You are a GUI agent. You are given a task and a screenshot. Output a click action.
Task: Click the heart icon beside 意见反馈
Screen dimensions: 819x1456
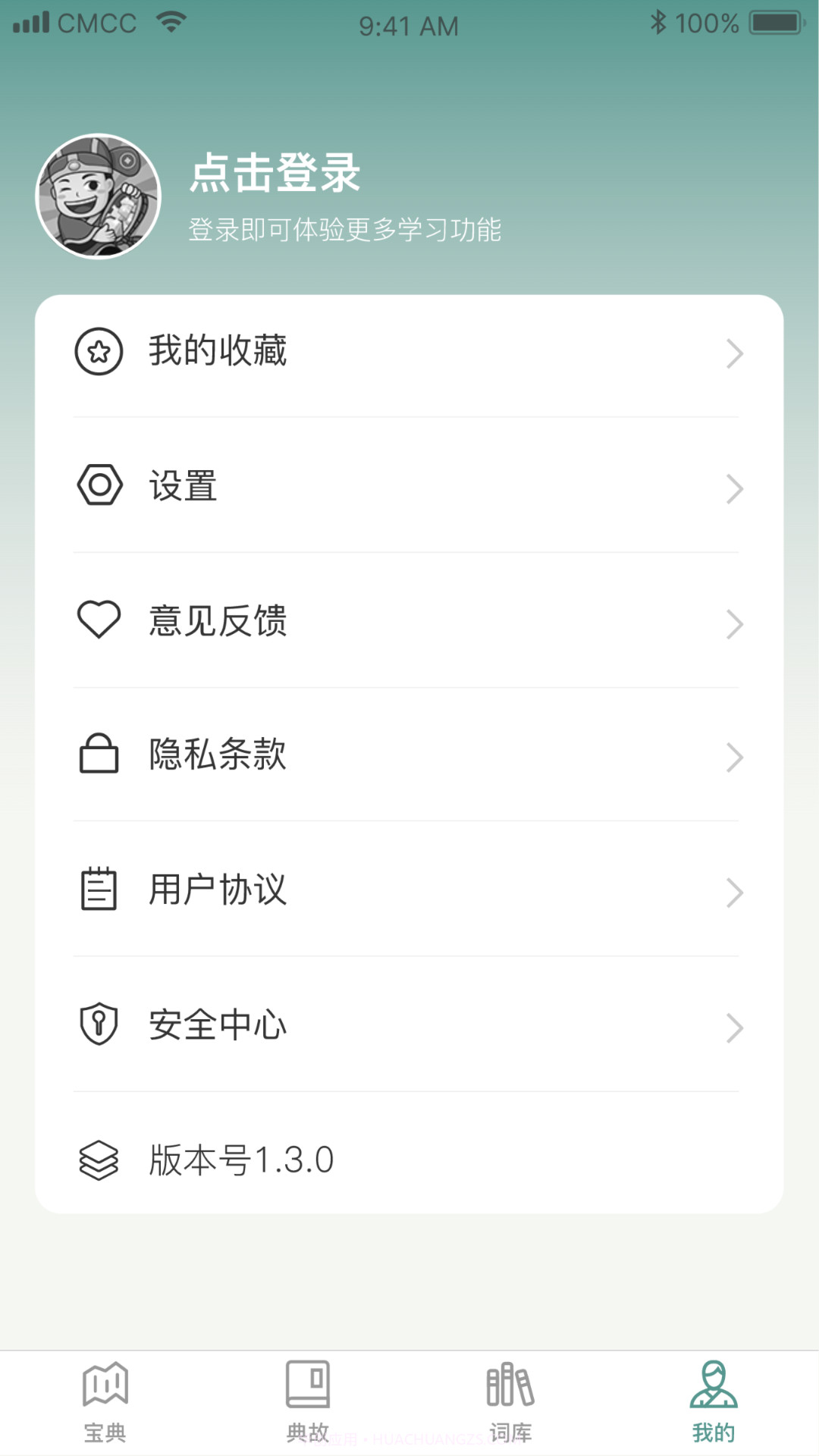tap(99, 620)
